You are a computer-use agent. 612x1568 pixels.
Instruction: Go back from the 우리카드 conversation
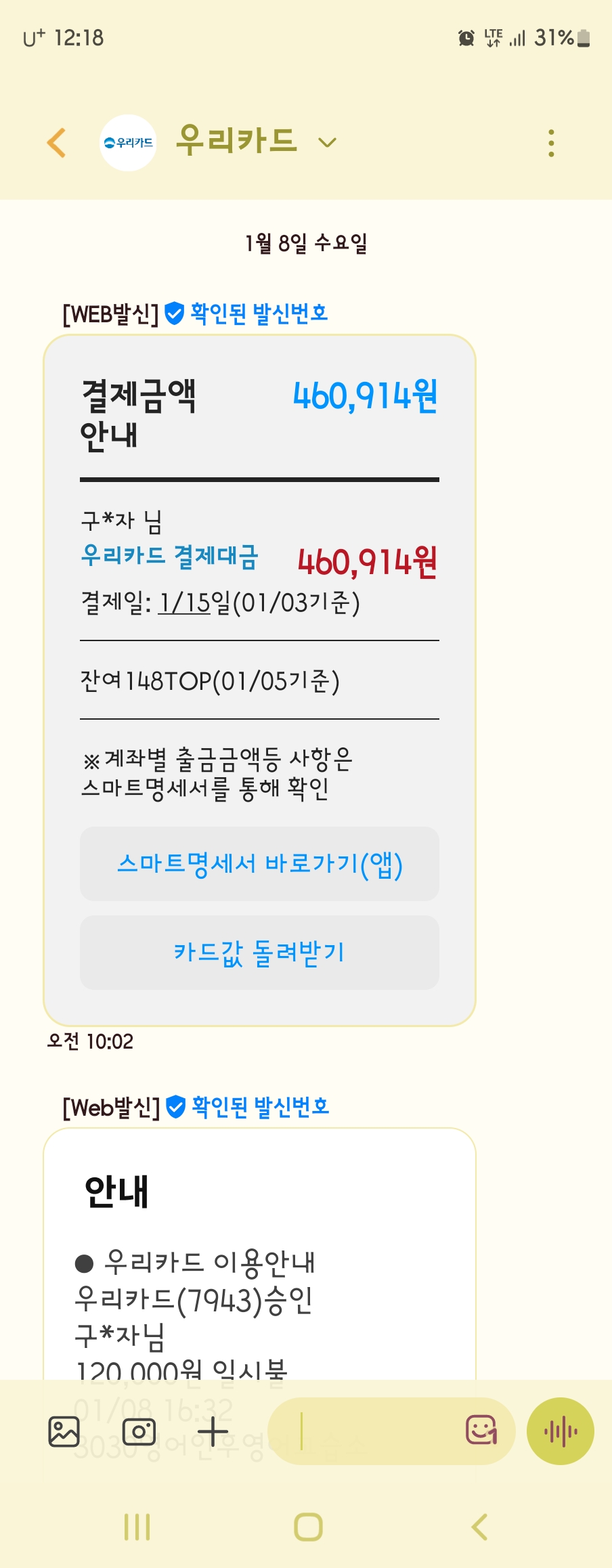click(57, 143)
